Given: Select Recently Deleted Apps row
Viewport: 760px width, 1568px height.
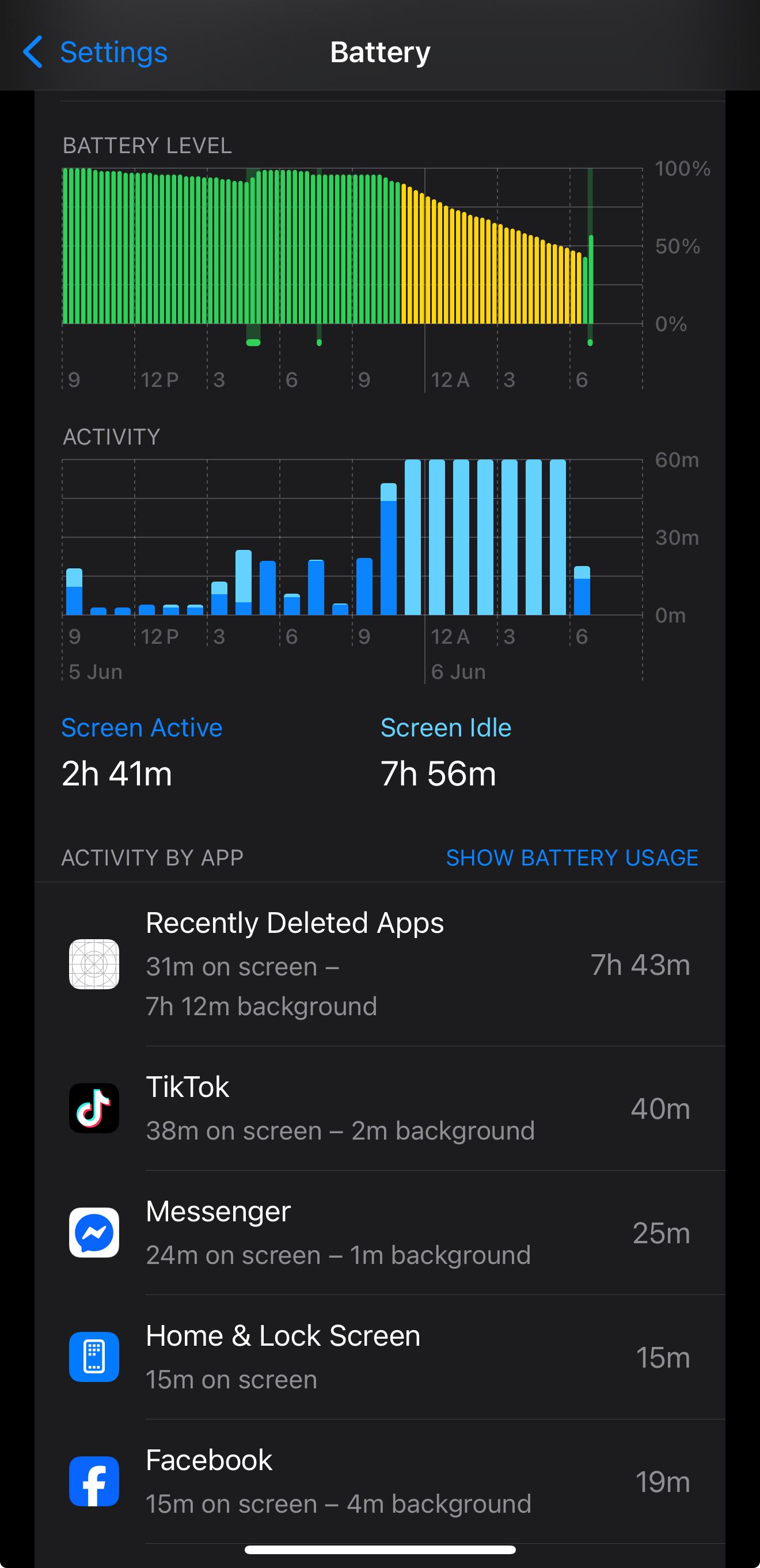Looking at the screenshot, I should point(379,964).
